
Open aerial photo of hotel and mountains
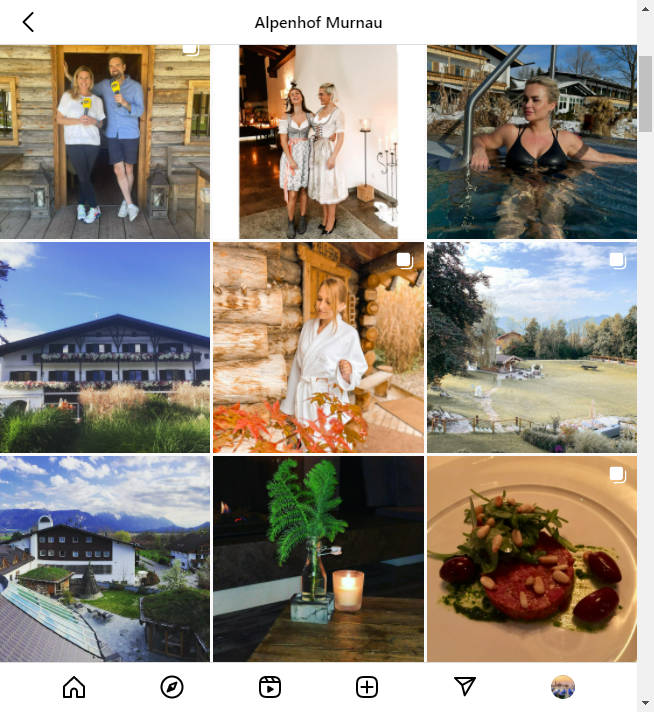(x=104, y=558)
